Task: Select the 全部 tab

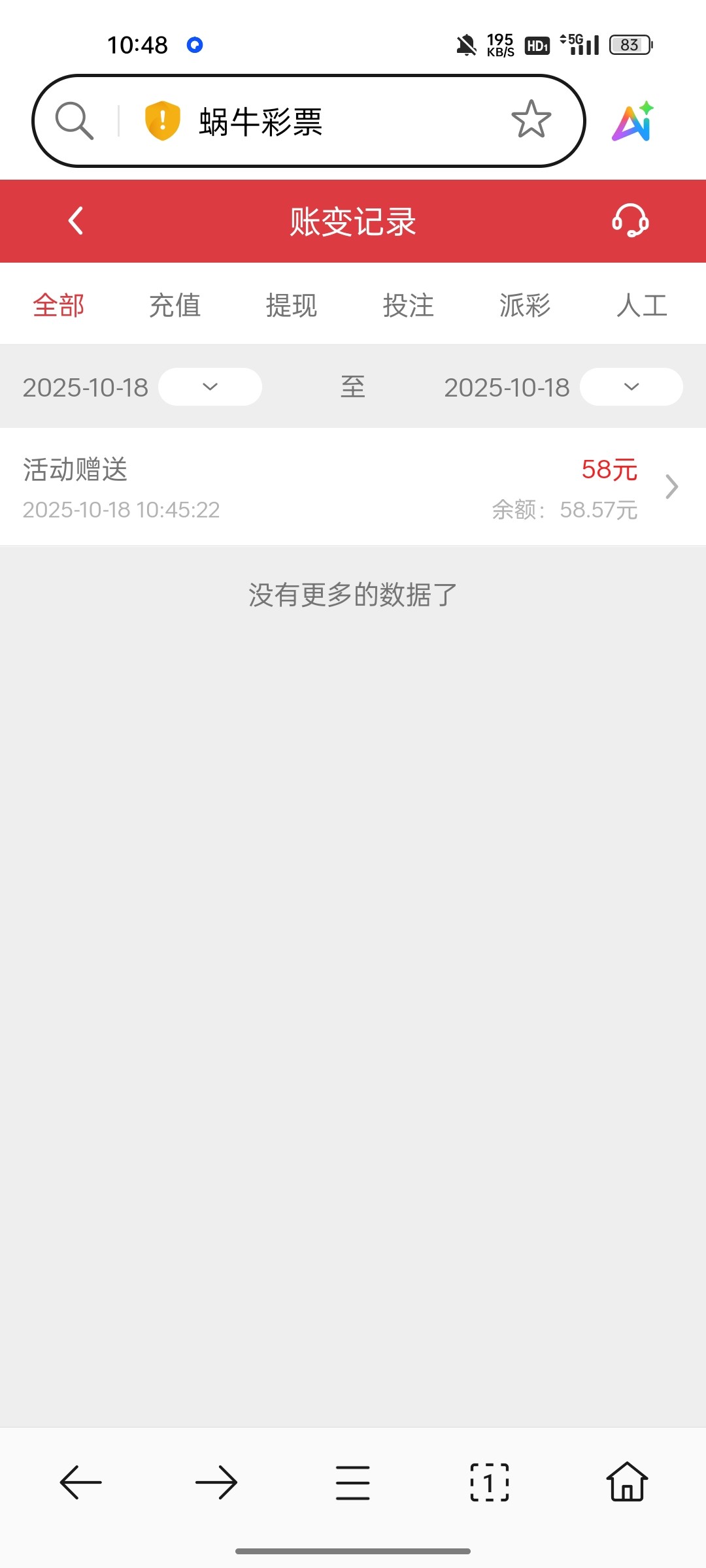Action: (x=59, y=305)
